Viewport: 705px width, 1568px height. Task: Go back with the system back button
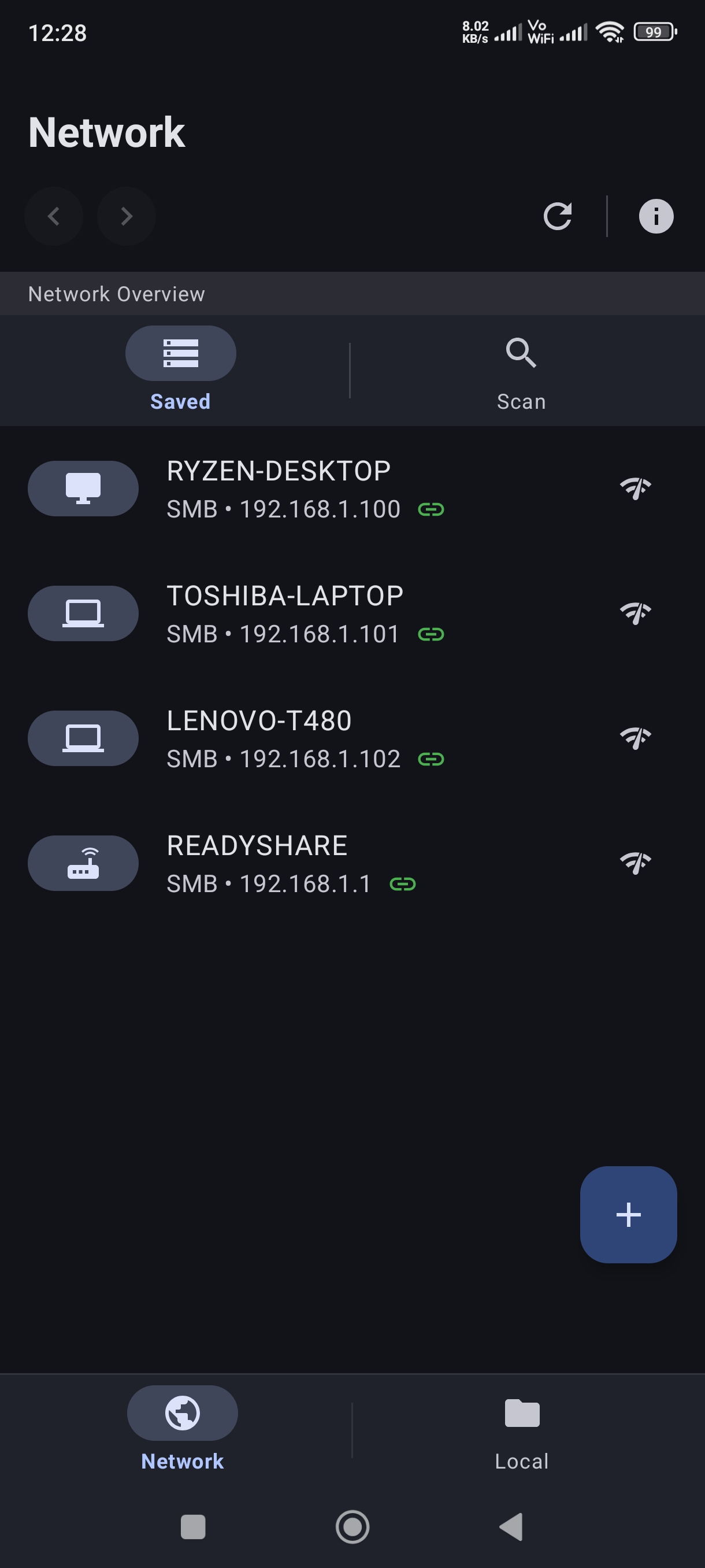[511, 1526]
